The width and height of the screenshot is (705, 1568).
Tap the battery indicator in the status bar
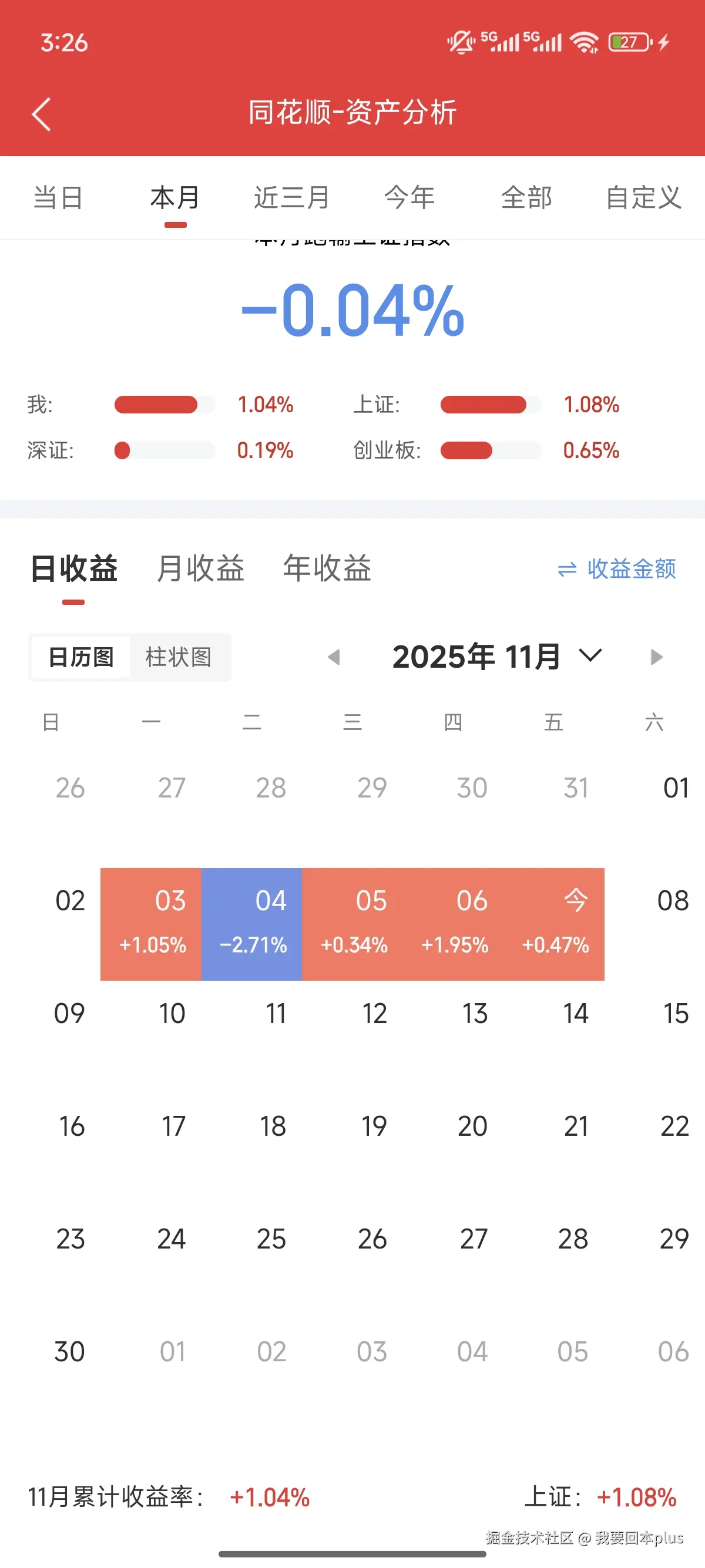tap(630, 42)
